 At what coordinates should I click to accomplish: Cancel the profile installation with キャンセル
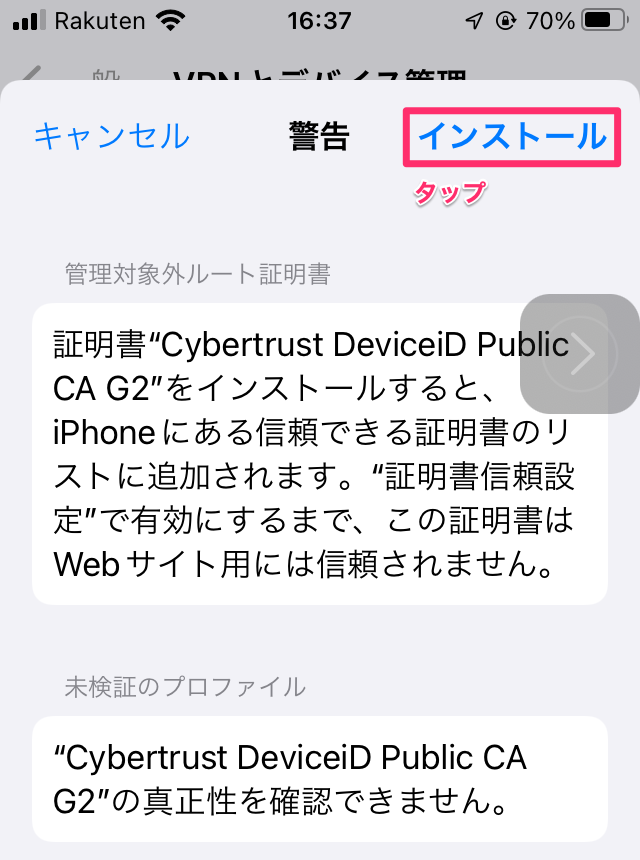tap(111, 136)
